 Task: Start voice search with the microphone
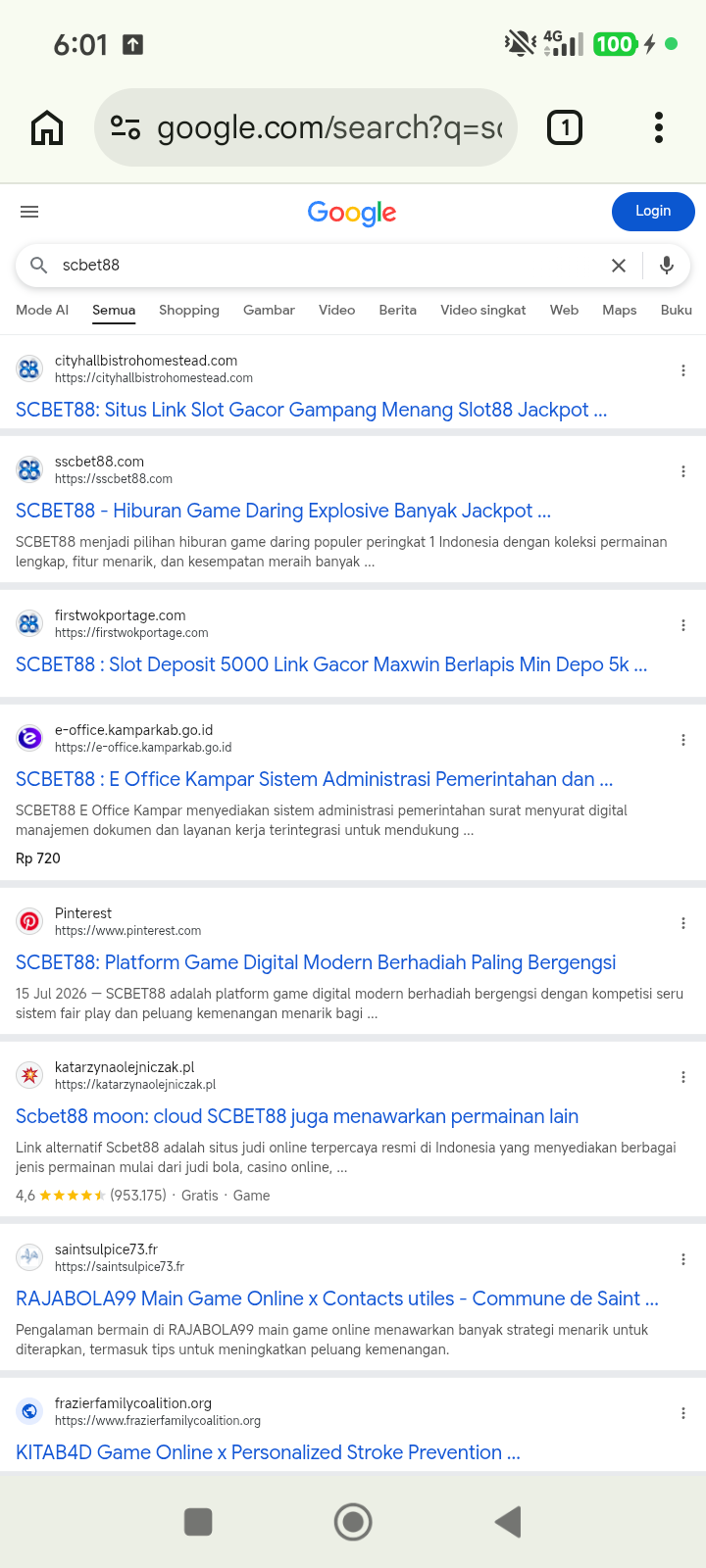click(667, 266)
